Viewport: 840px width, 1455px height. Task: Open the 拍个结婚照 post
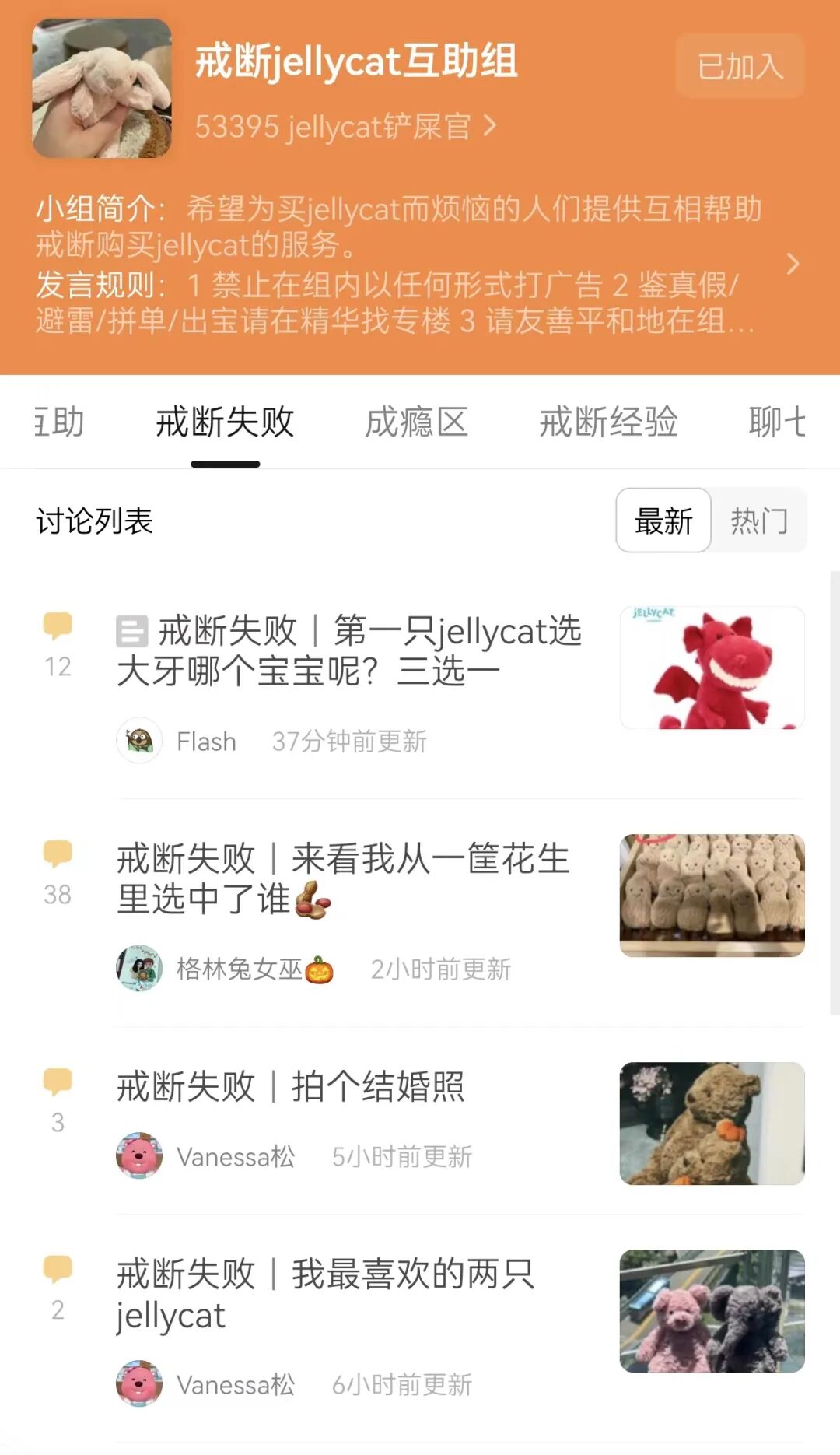(290, 1086)
